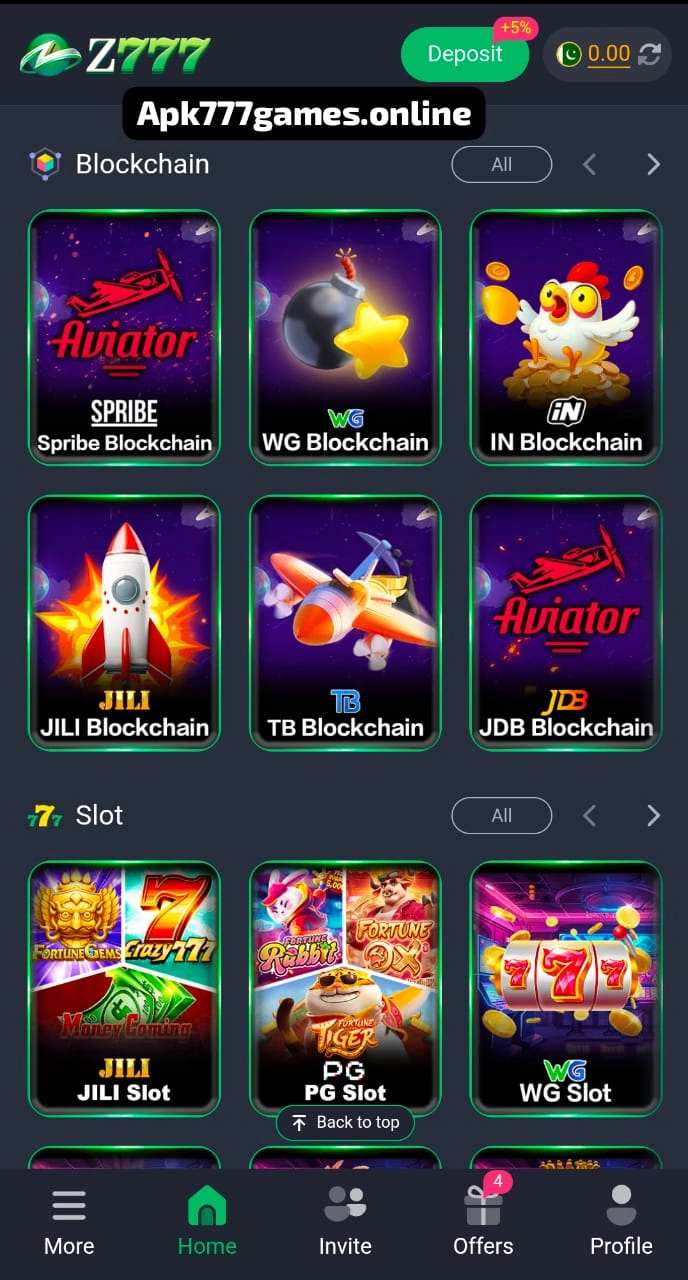Open JDB Blockchain Aviator tile

(566, 622)
